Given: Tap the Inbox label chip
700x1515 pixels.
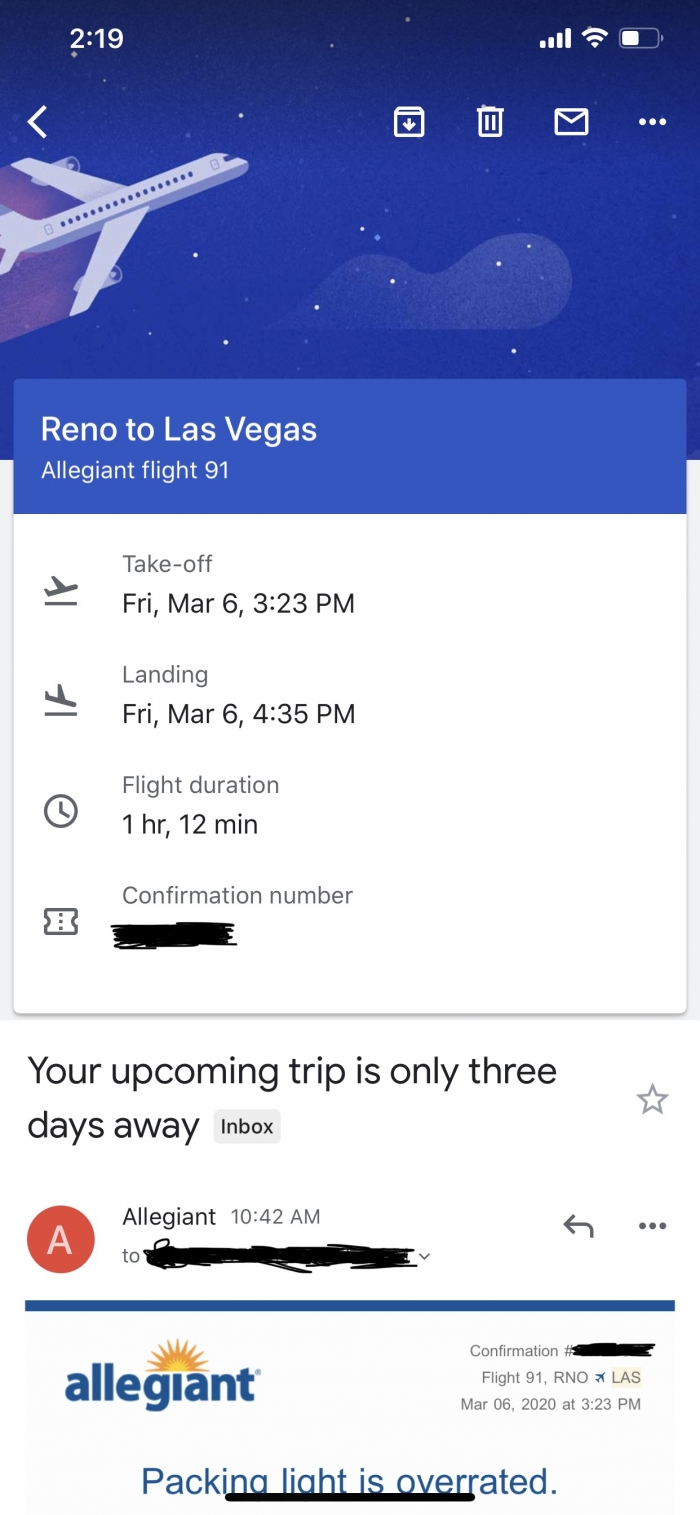Looking at the screenshot, I should tap(247, 1126).
